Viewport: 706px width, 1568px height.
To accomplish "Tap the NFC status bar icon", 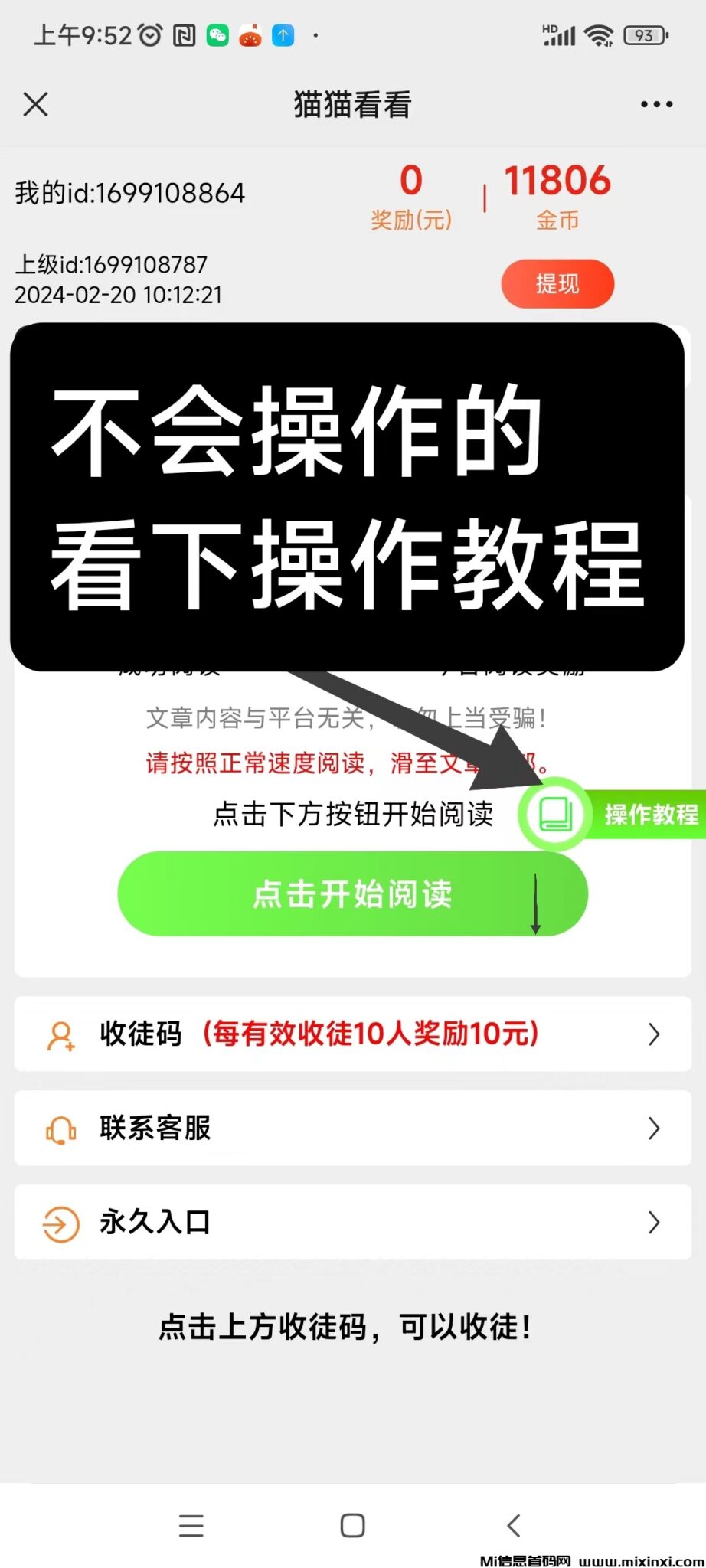I will coord(184,34).
